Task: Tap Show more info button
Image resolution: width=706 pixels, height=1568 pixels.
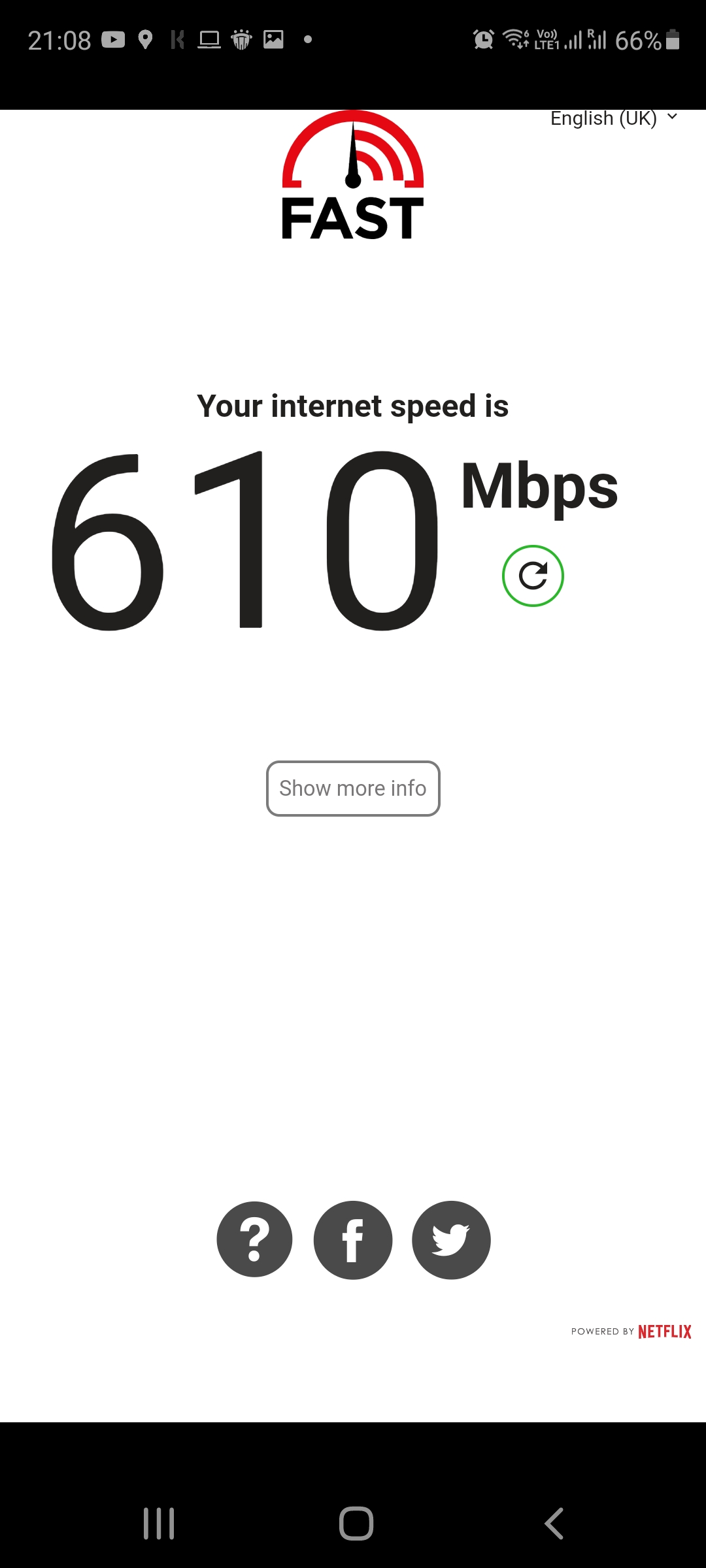Action: (353, 789)
